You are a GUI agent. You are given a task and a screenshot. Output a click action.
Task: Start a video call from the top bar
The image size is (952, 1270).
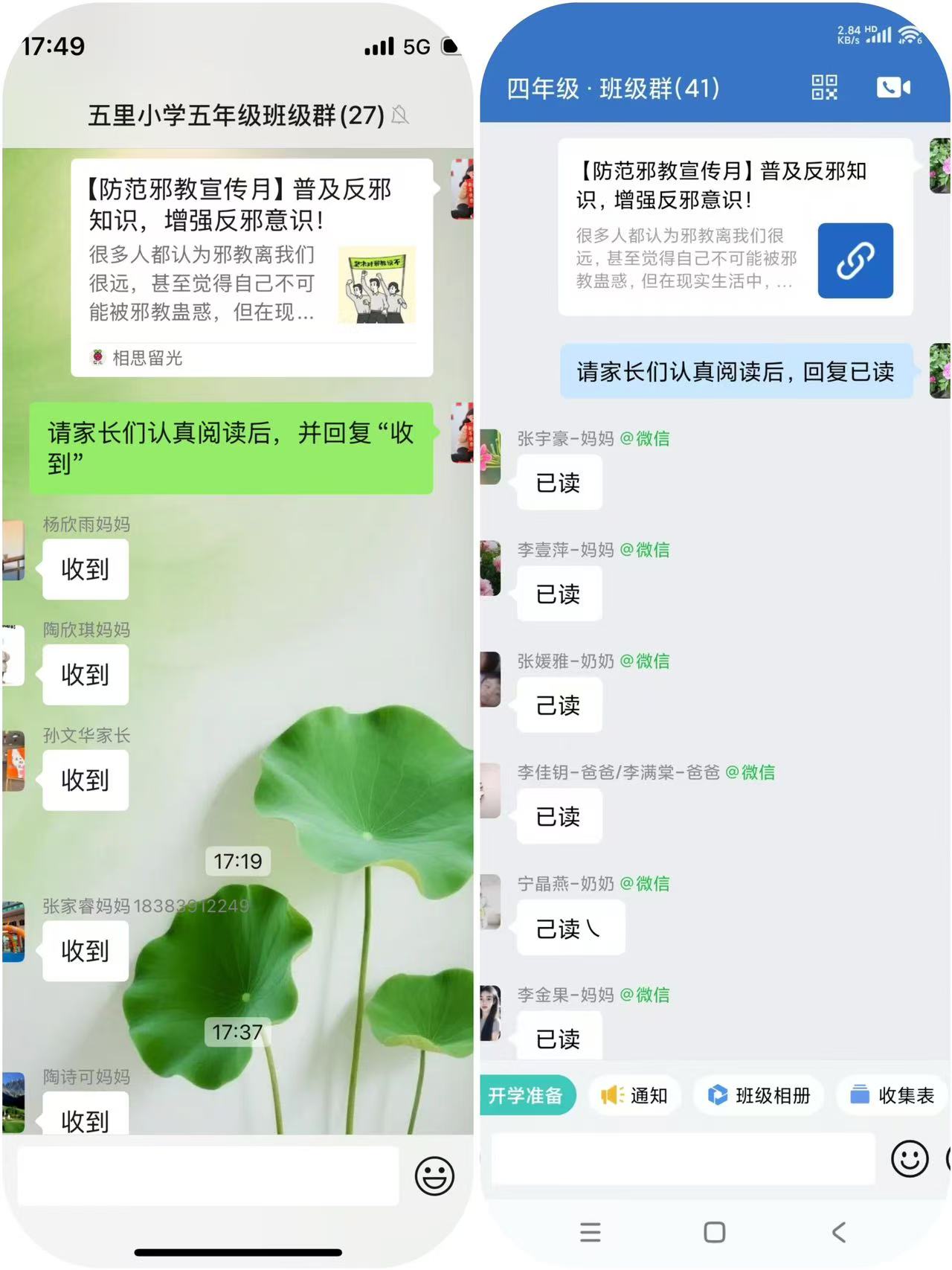pyautogui.click(x=893, y=88)
